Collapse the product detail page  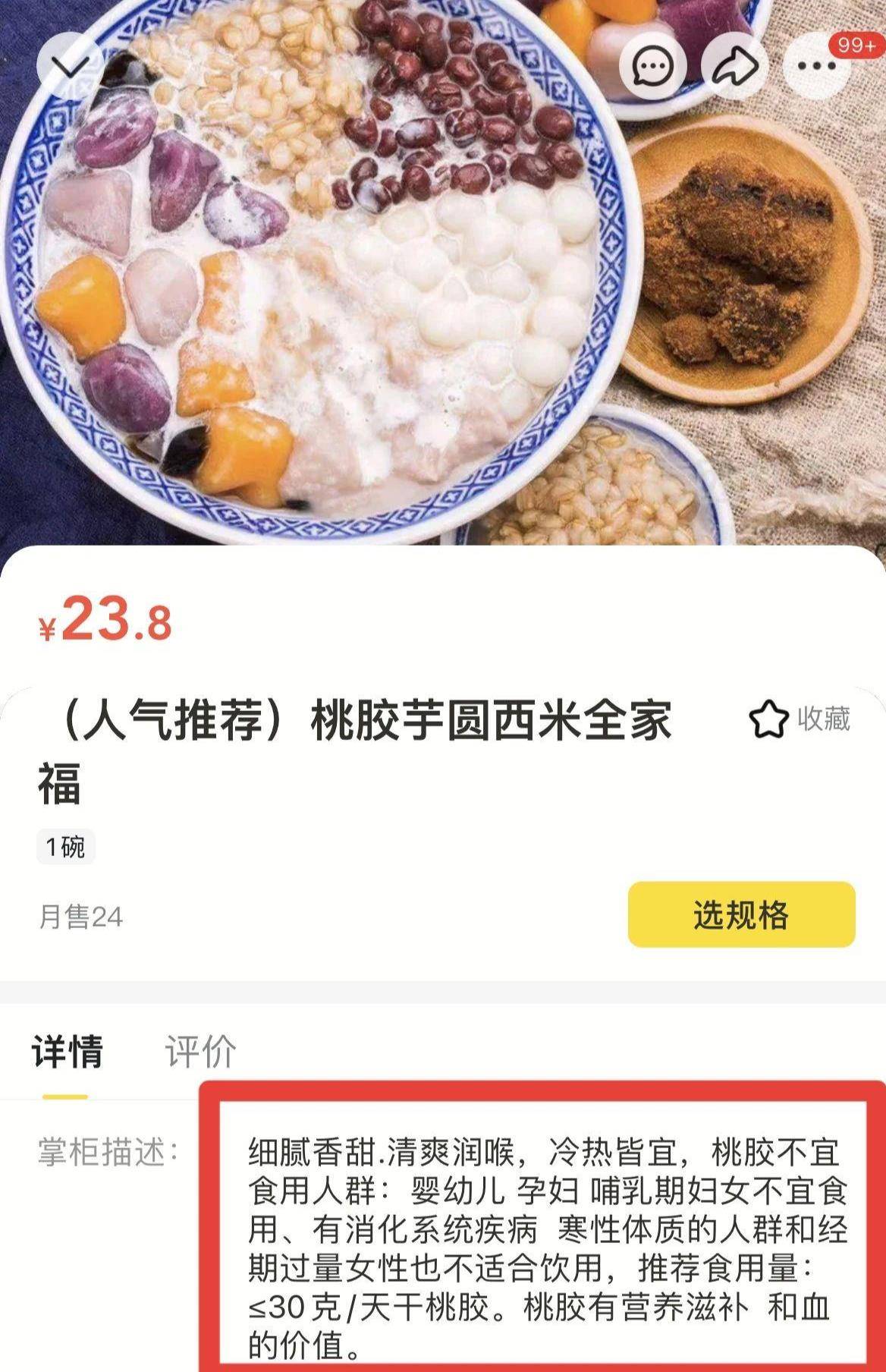click(69, 67)
